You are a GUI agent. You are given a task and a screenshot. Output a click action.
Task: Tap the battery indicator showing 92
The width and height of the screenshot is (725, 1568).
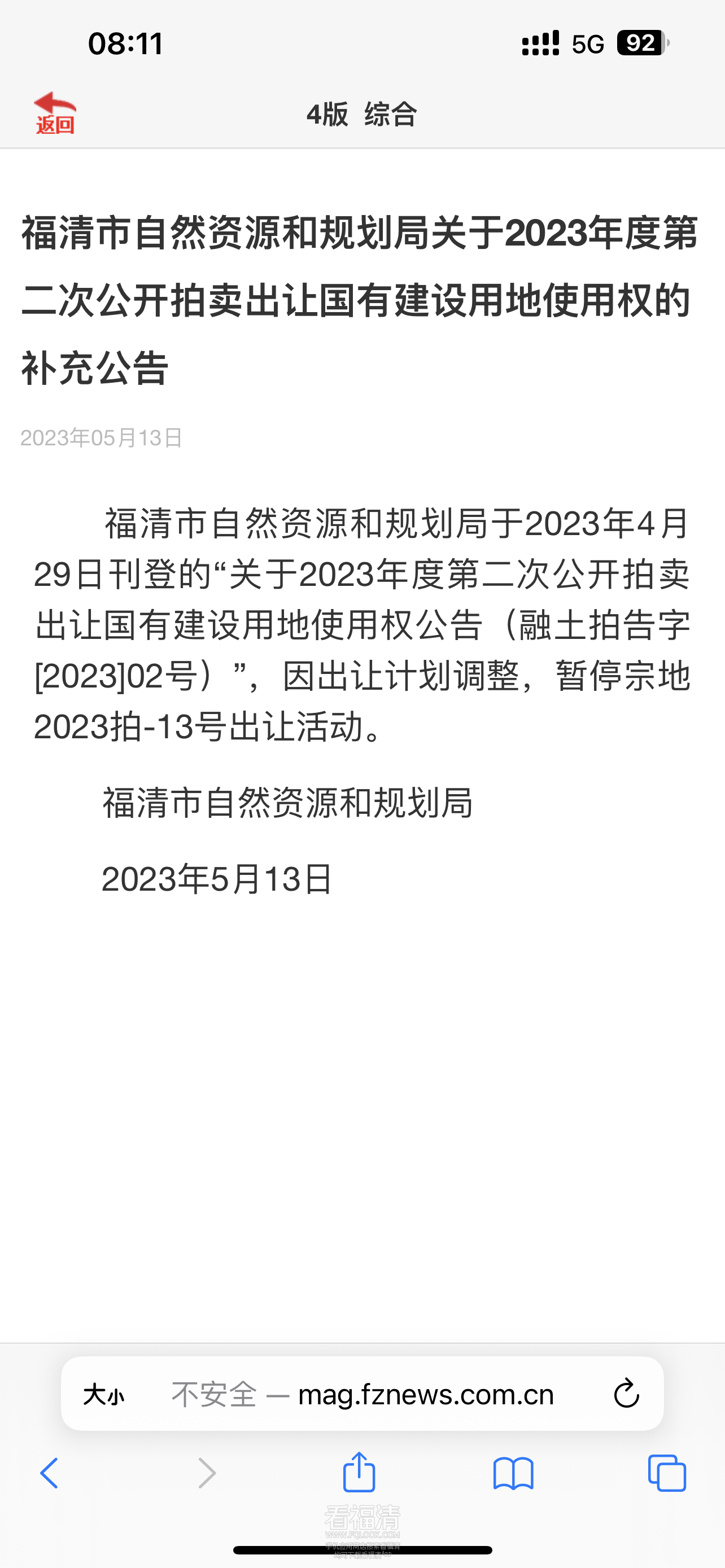point(639,42)
